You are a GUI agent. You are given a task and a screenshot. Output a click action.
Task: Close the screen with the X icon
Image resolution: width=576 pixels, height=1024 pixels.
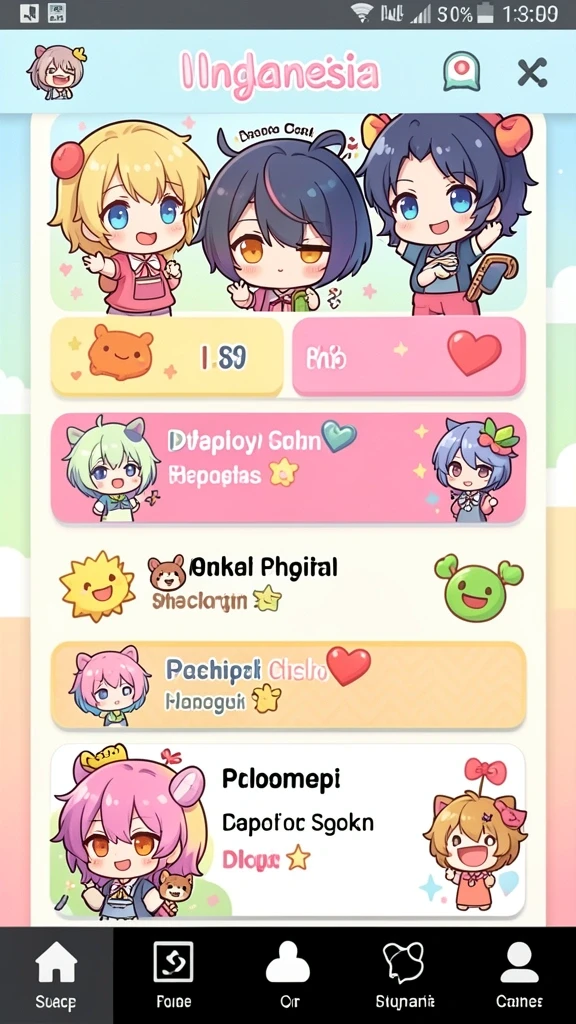(x=532, y=72)
